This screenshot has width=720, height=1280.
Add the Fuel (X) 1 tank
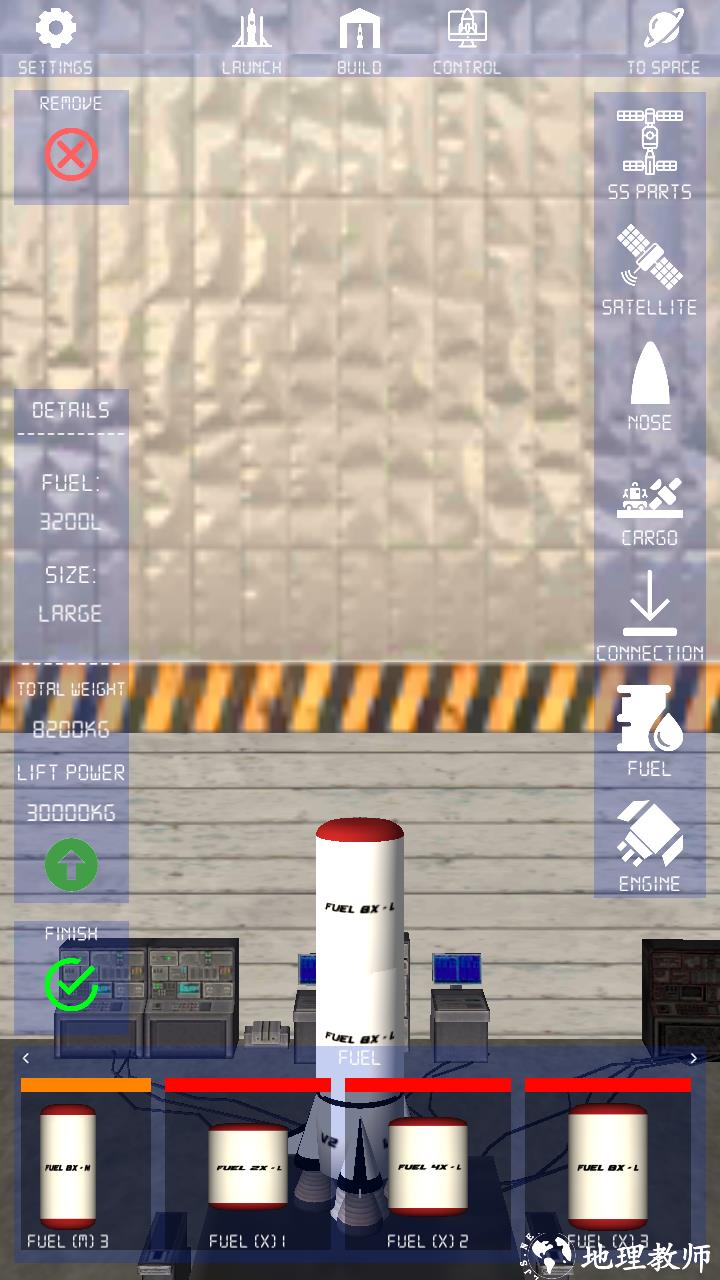[x=248, y=1166]
